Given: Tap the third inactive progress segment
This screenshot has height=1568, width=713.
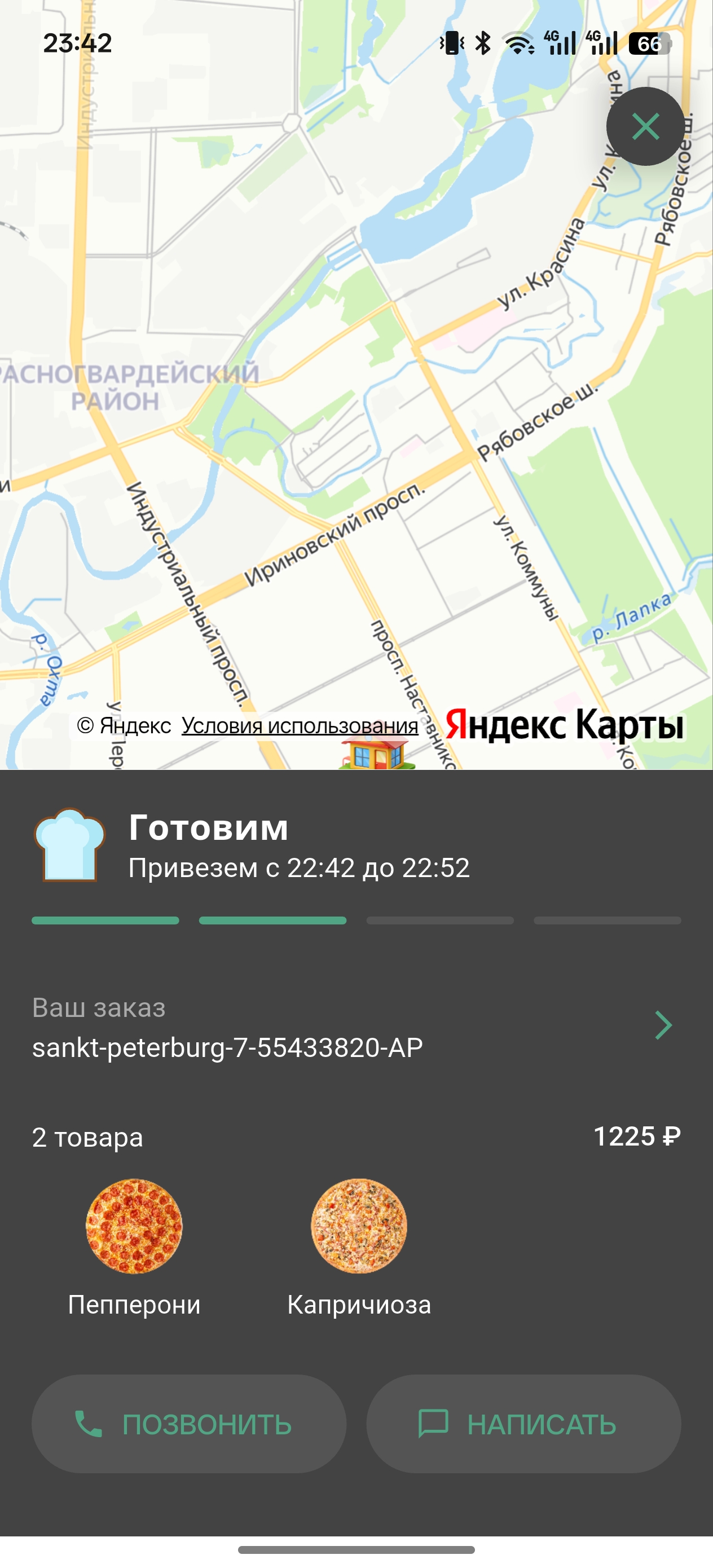Looking at the screenshot, I should 440,921.
